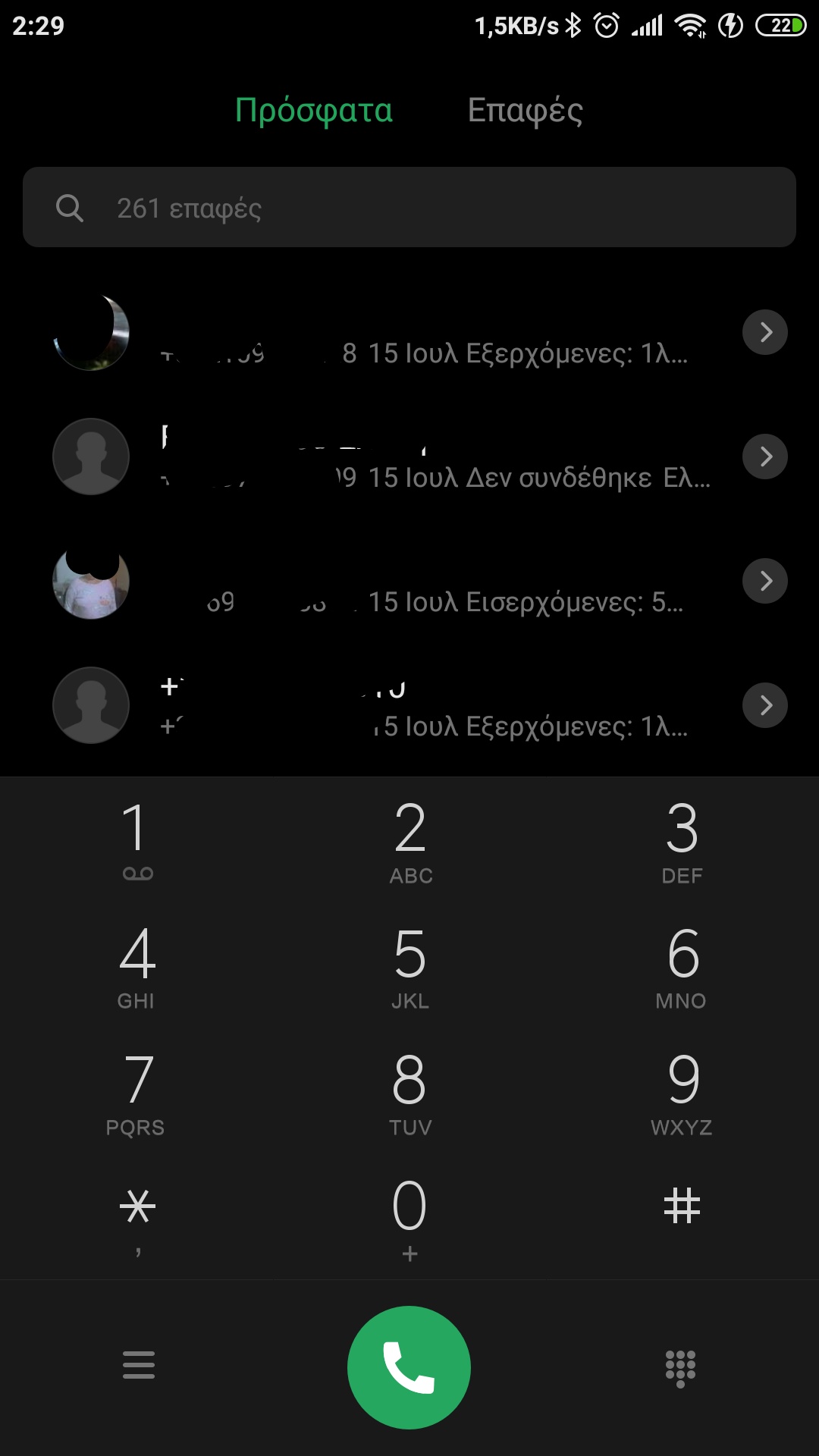Dial digit 4 GHI key
Viewport: 819px width, 1456px height.
pyautogui.click(x=136, y=966)
